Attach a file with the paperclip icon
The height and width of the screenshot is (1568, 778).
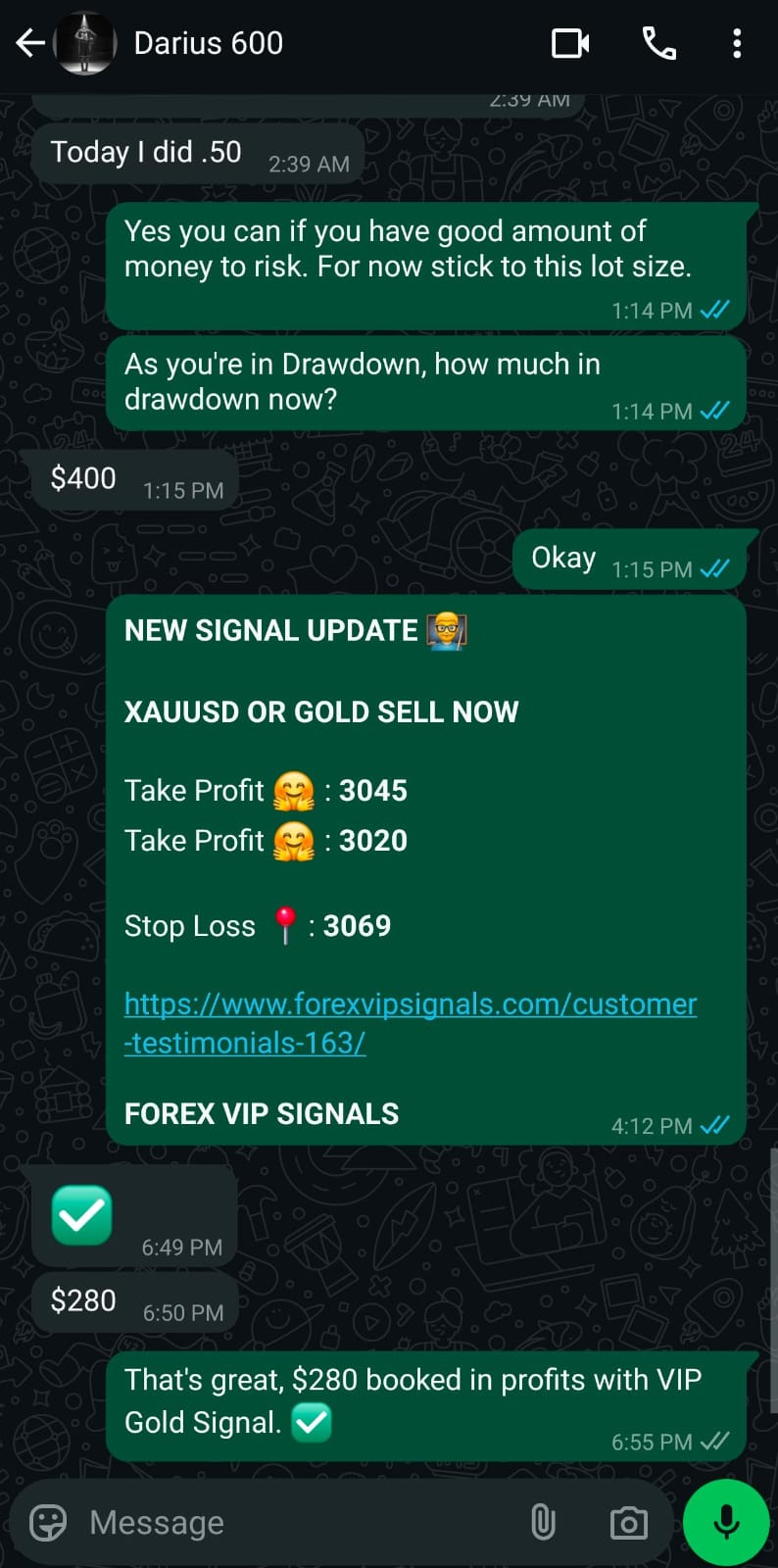click(543, 1522)
